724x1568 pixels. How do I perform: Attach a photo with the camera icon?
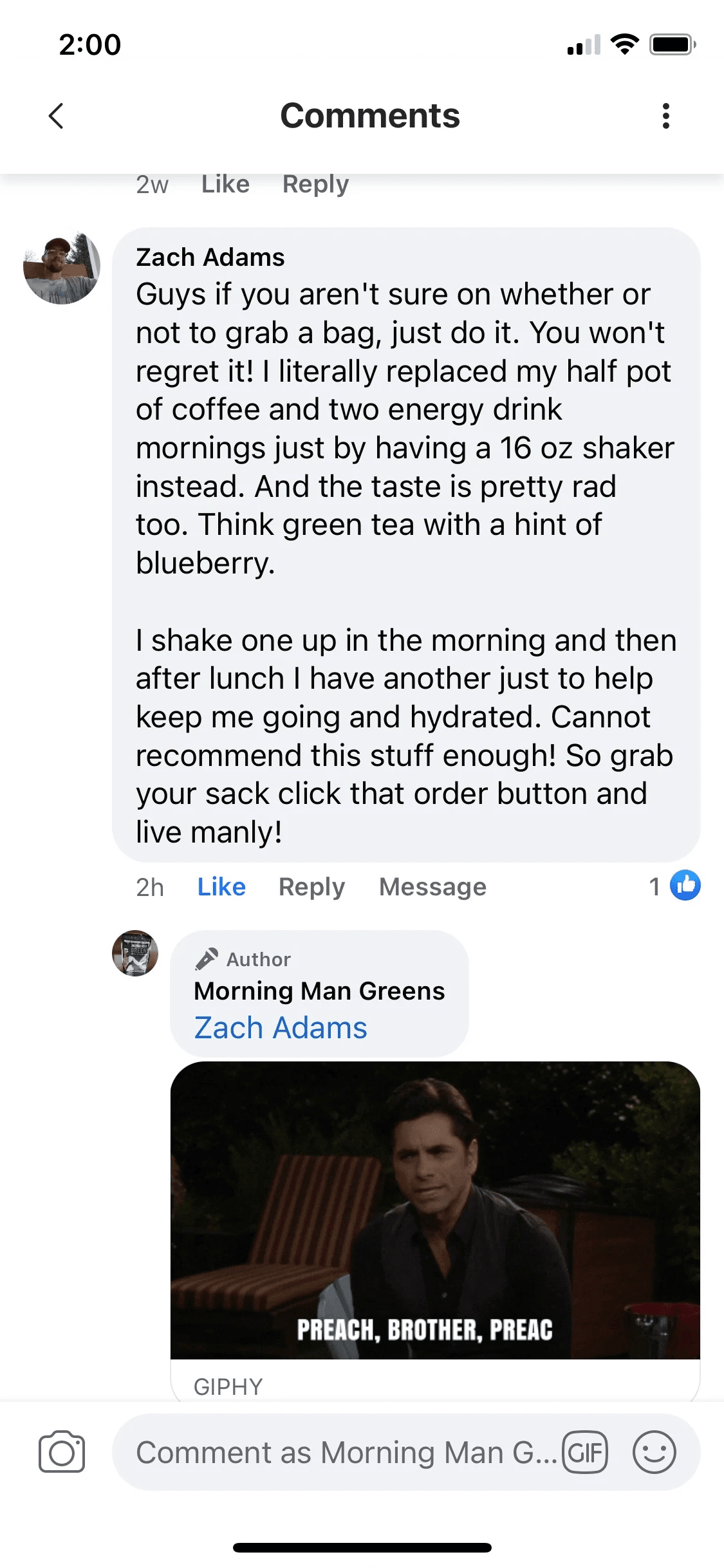click(x=62, y=1452)
